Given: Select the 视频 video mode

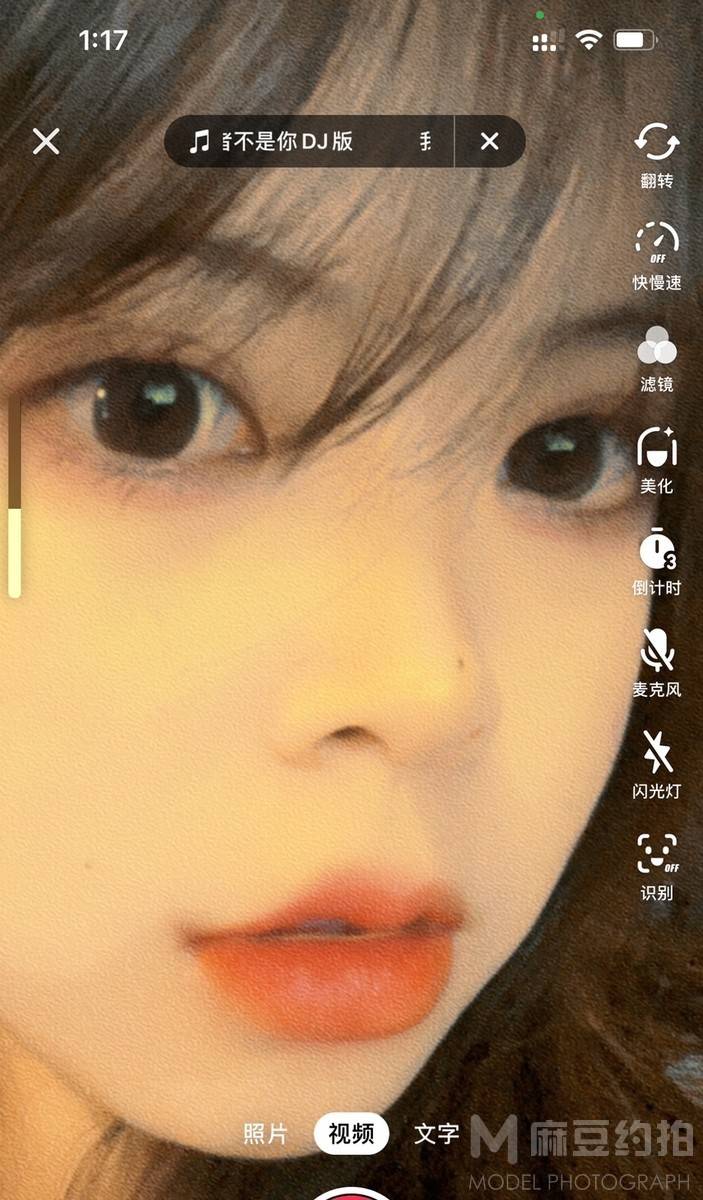Looking at the screenshot, I should coord(351,1134).
